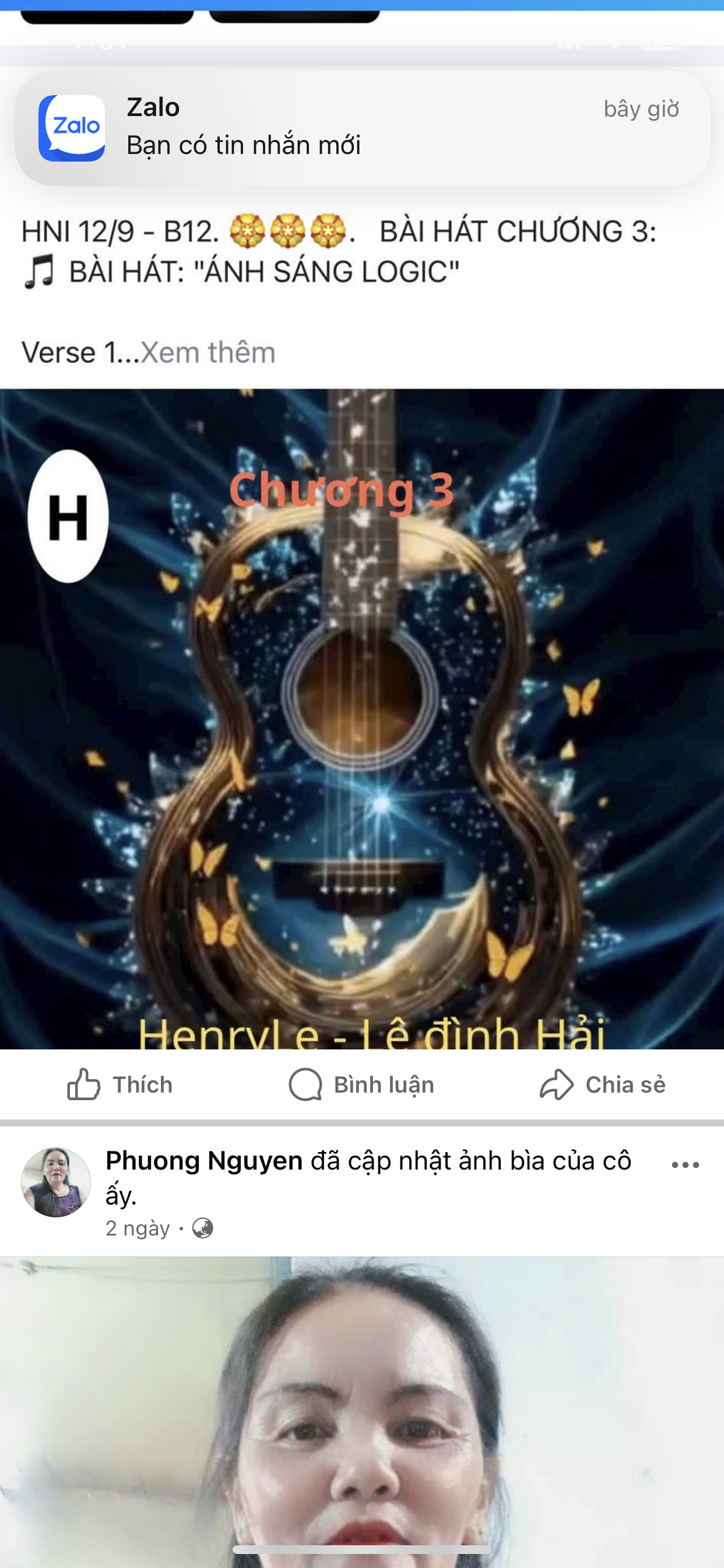View Phuong Nguyen's updated cover photo
724x1568 pixels.
pyautogui.click(x=362, y=1412)
